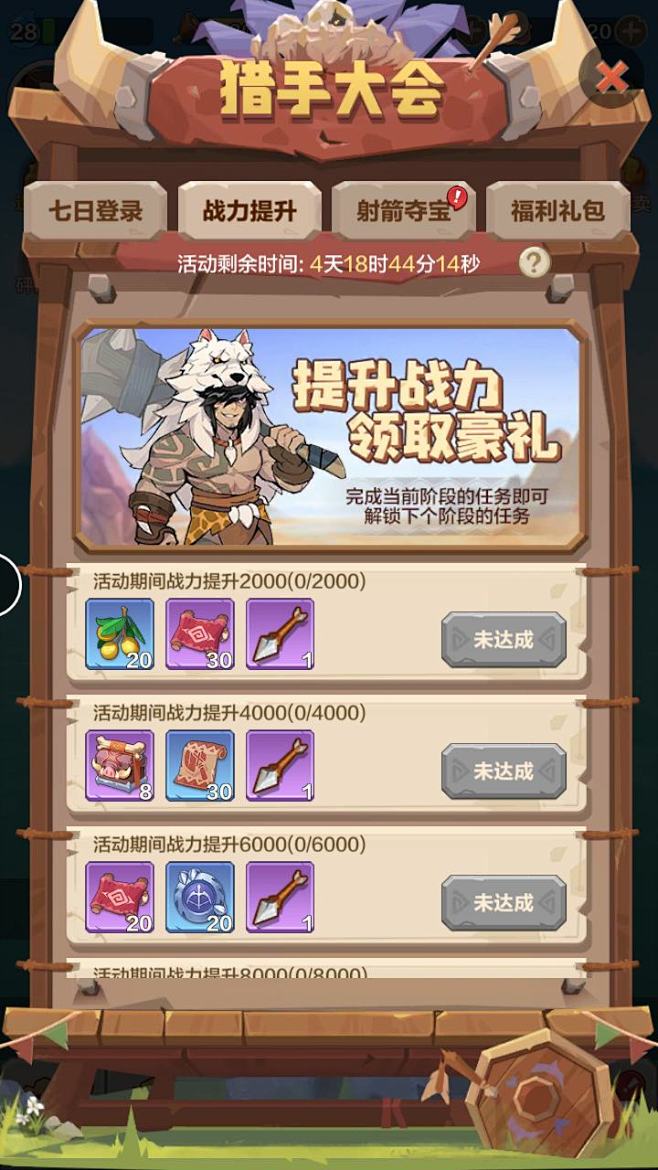This screenshot has height=1170, width=658.
Task: Open the 射箭夺宝 tab
Action: (404, 210)
